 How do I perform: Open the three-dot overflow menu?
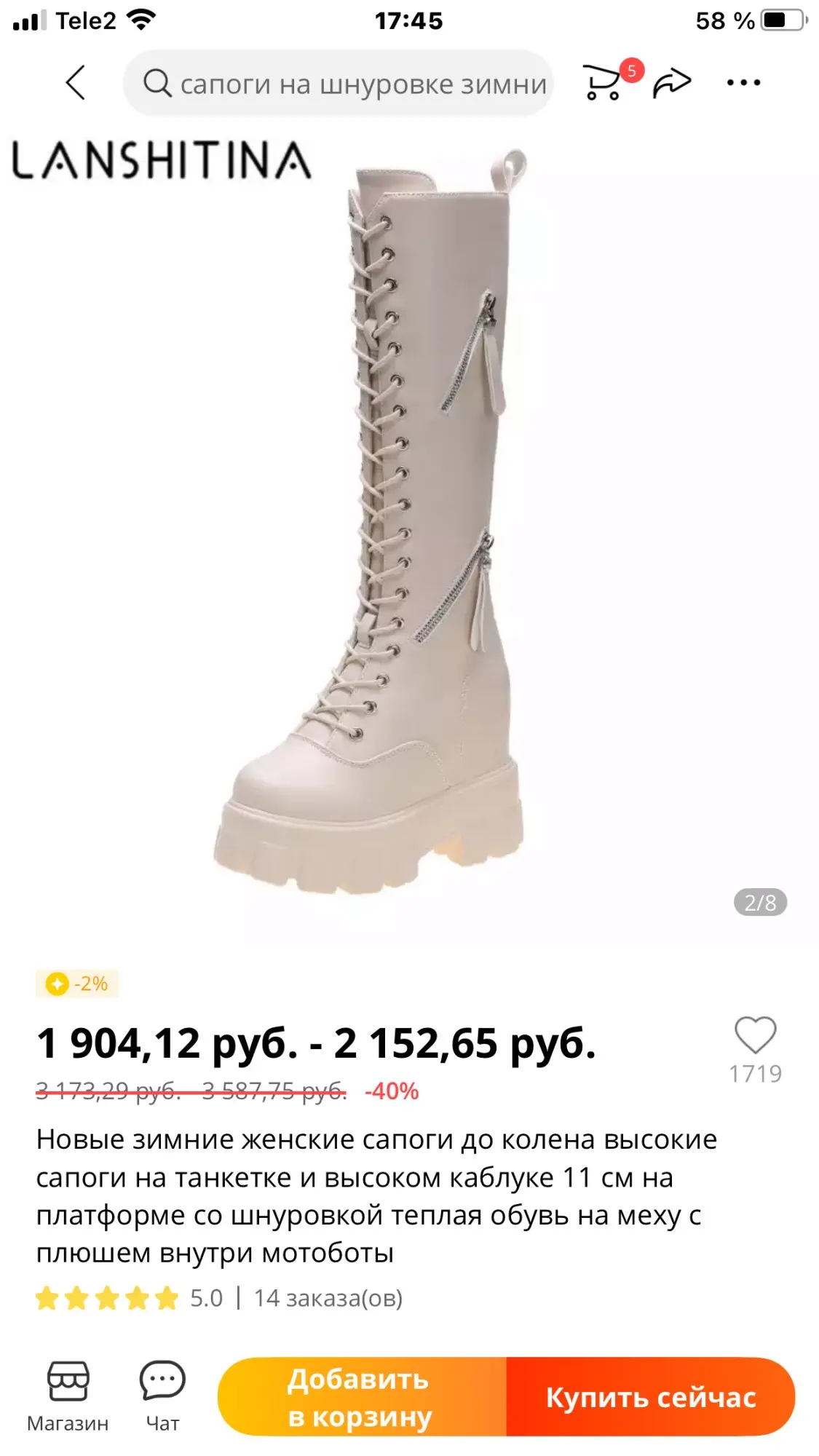743,82
